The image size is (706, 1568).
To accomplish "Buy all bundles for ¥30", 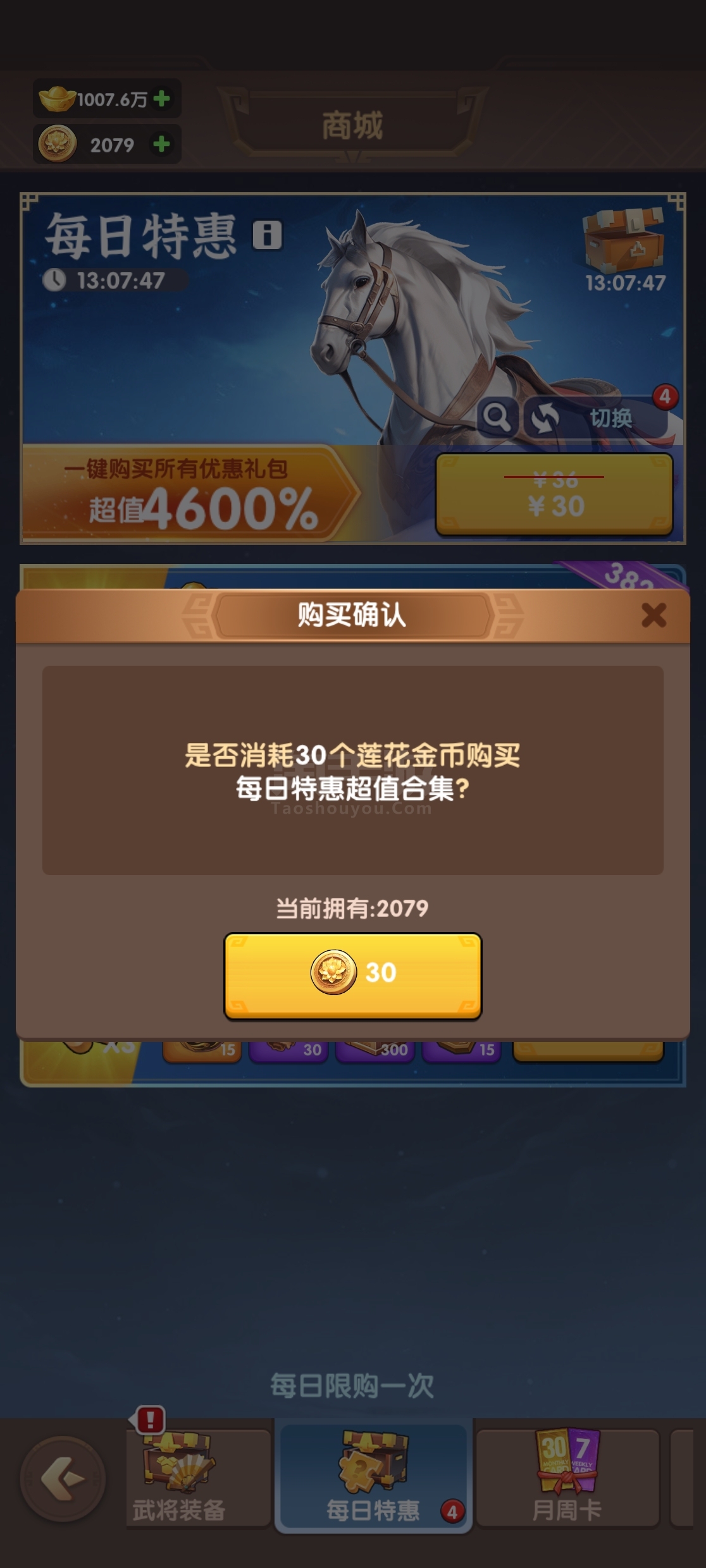I will coord(554,494).
